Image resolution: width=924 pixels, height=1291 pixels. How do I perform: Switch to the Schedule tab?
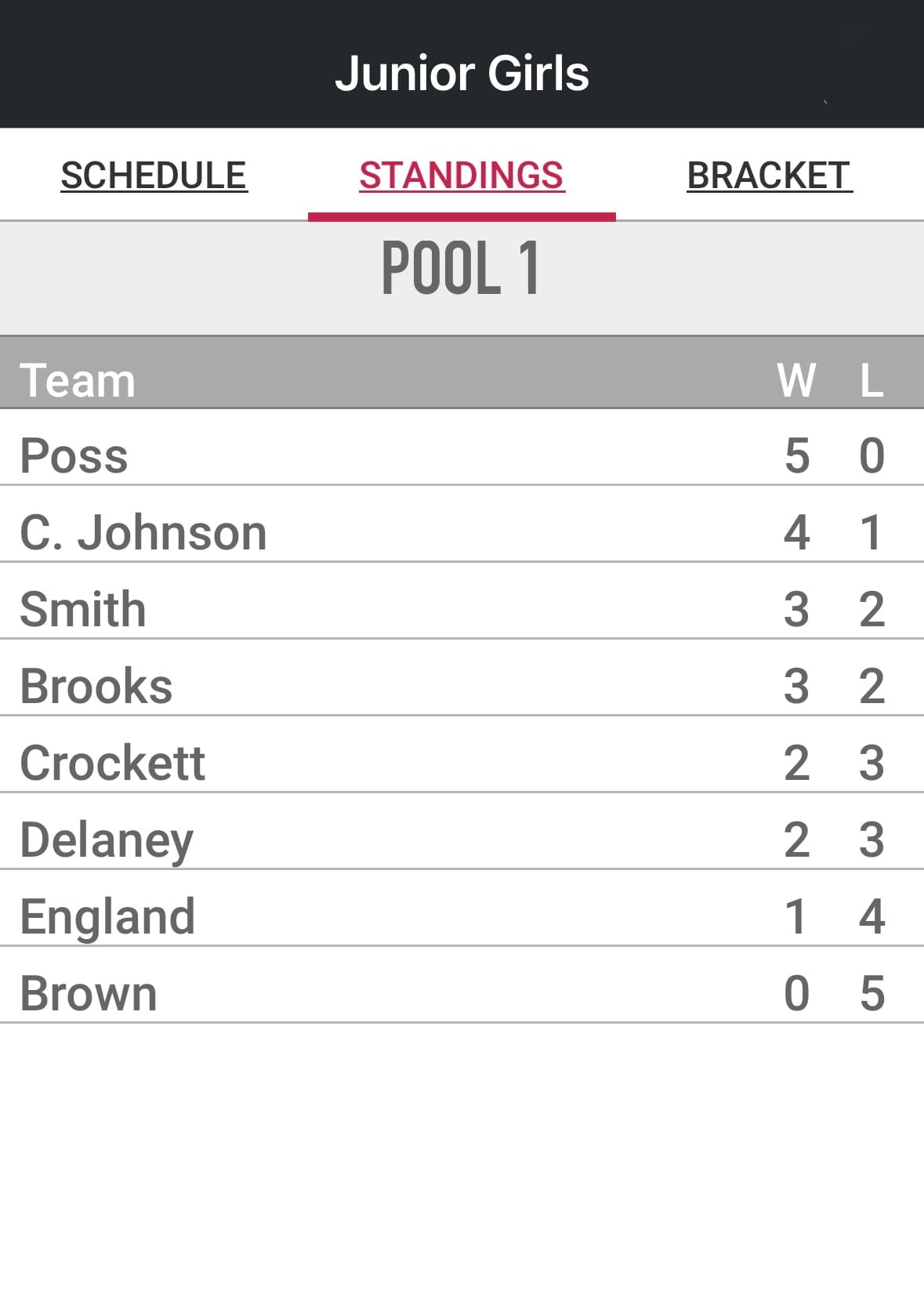[x=154, y=176]
